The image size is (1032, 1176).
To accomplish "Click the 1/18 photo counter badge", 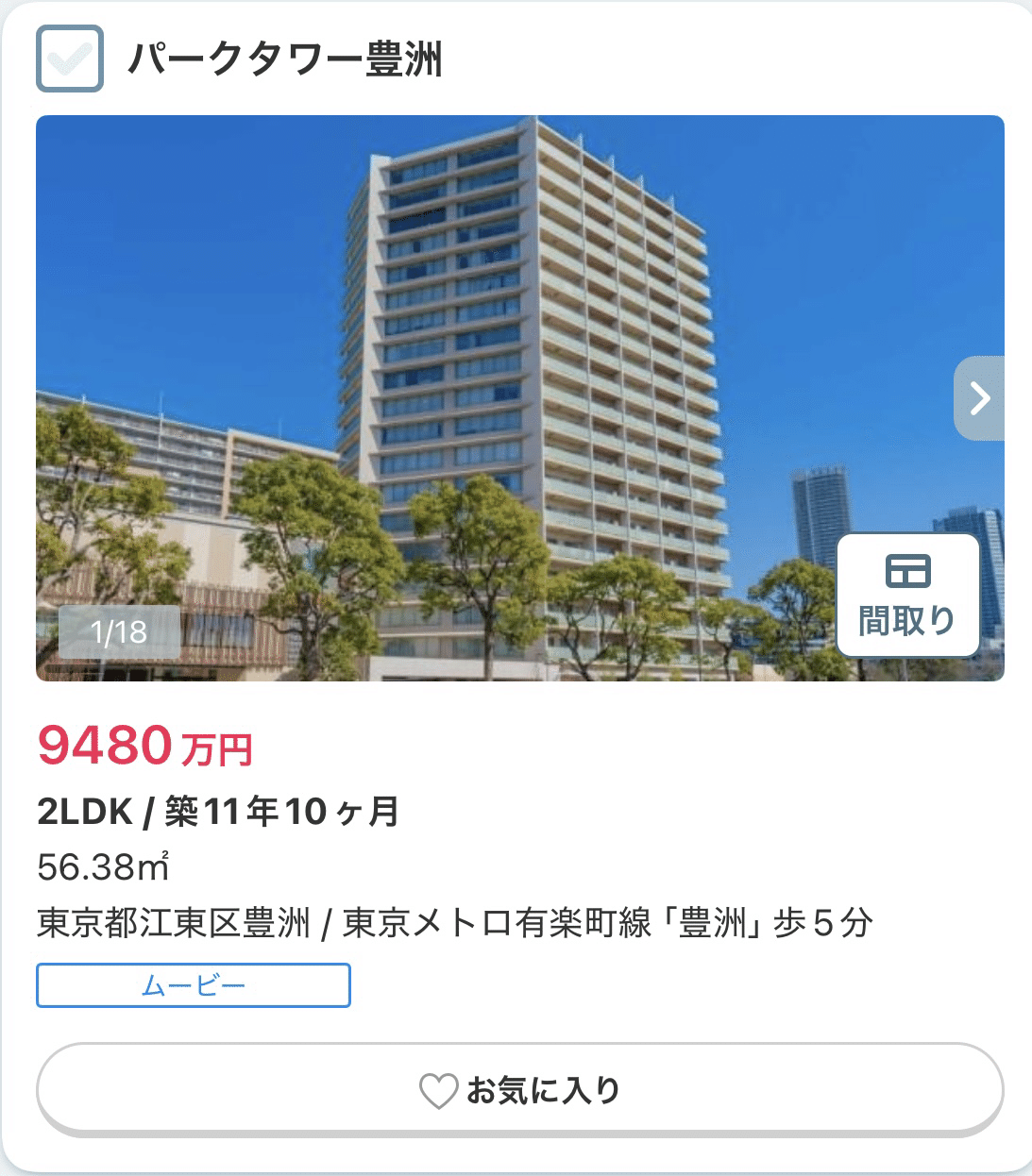I will [x=118, y=632].
